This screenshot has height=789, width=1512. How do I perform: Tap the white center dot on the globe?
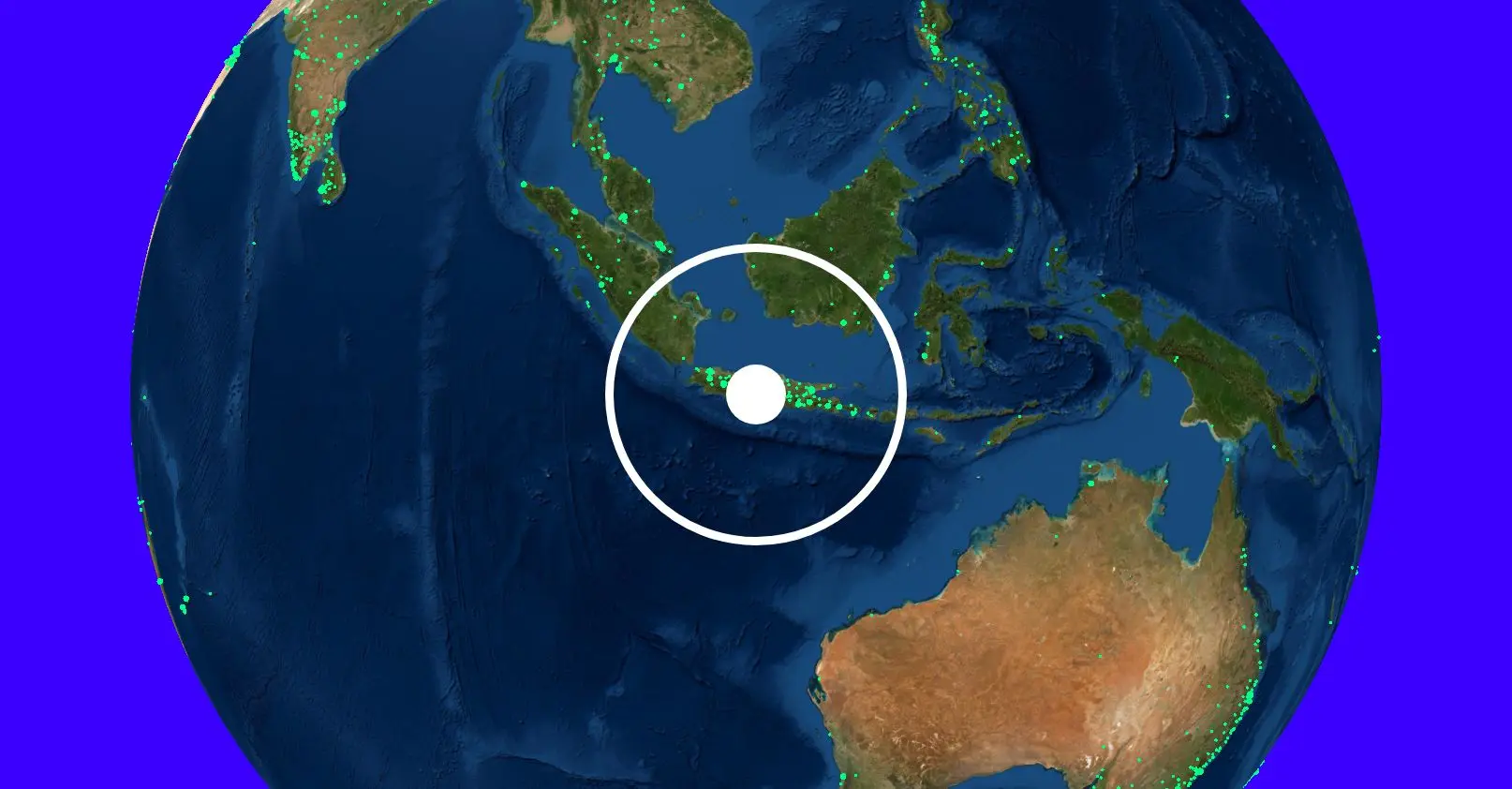[755, 394]
